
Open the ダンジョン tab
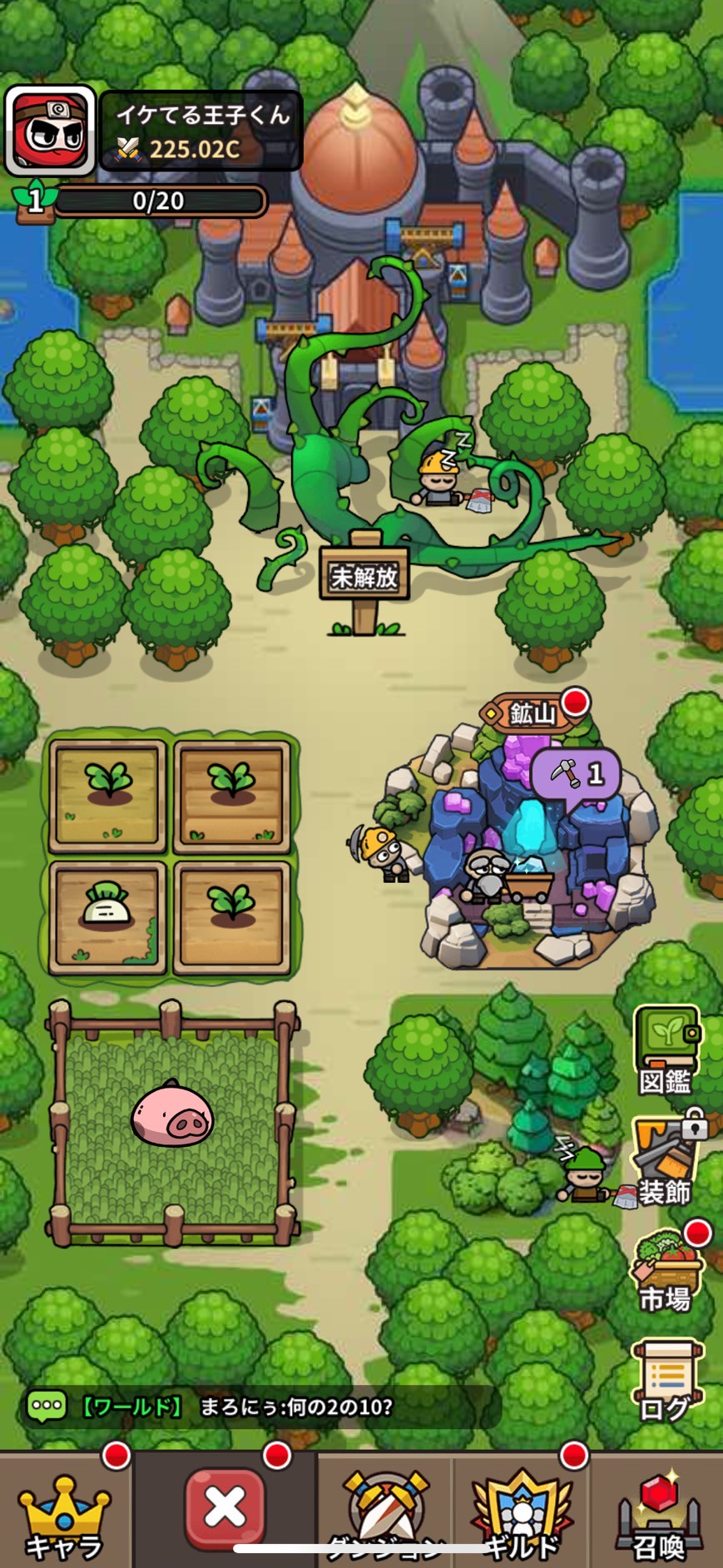pos(385,1513)
